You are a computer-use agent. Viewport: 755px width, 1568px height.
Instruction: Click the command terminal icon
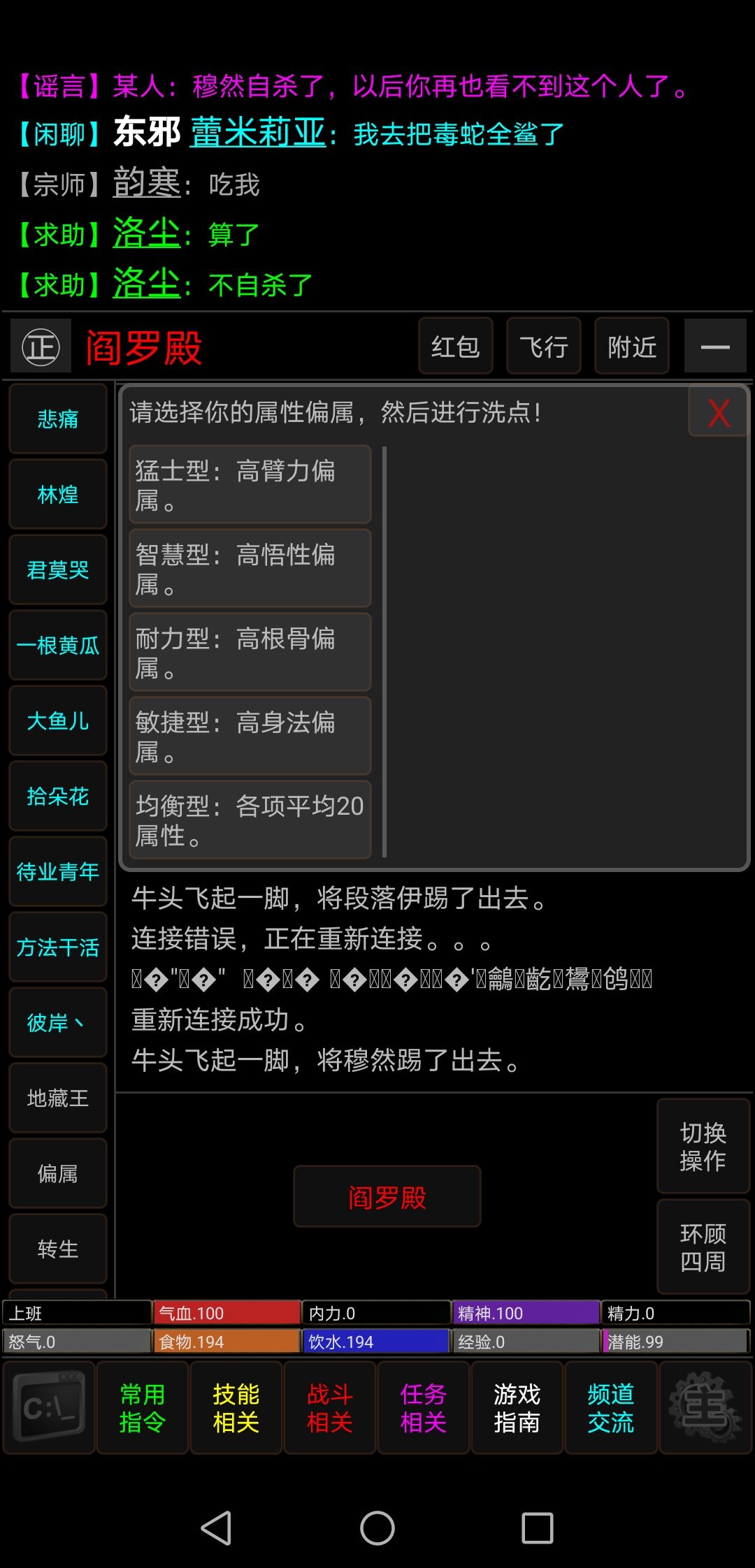49,1407
